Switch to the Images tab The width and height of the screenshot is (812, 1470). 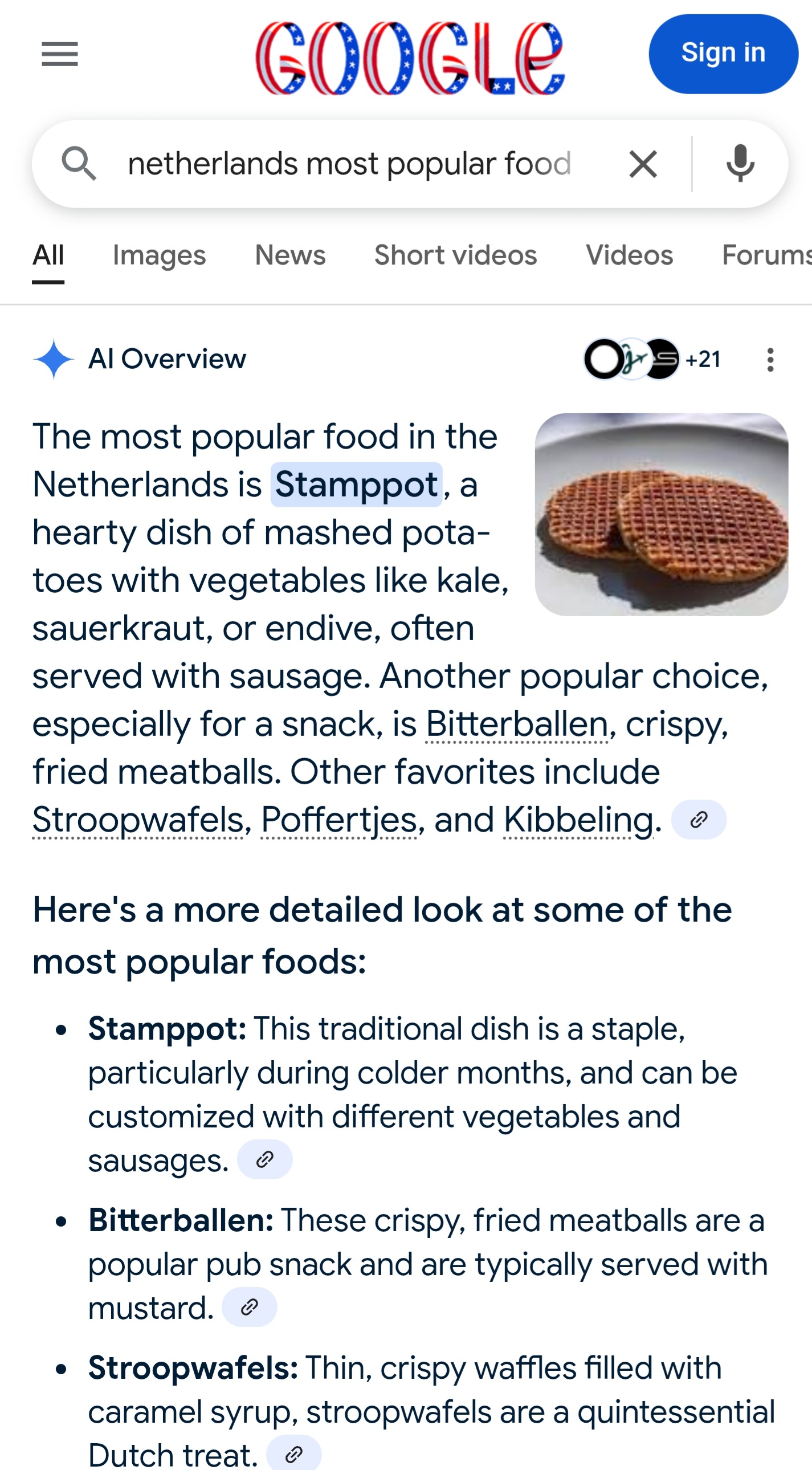coord(159,255)
